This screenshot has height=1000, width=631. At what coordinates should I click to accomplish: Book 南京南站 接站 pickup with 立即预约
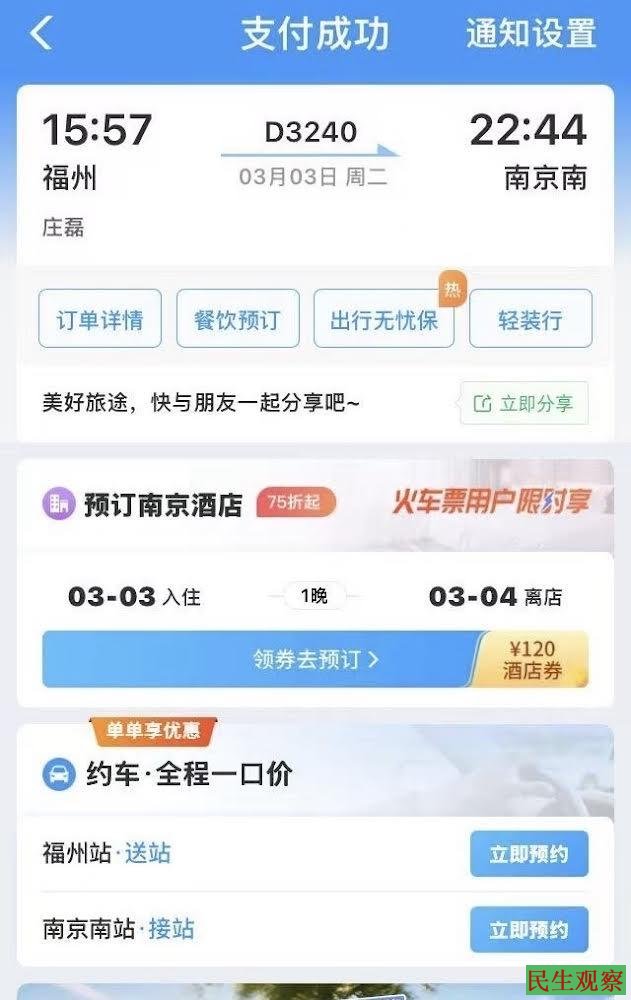pos(529,930)
